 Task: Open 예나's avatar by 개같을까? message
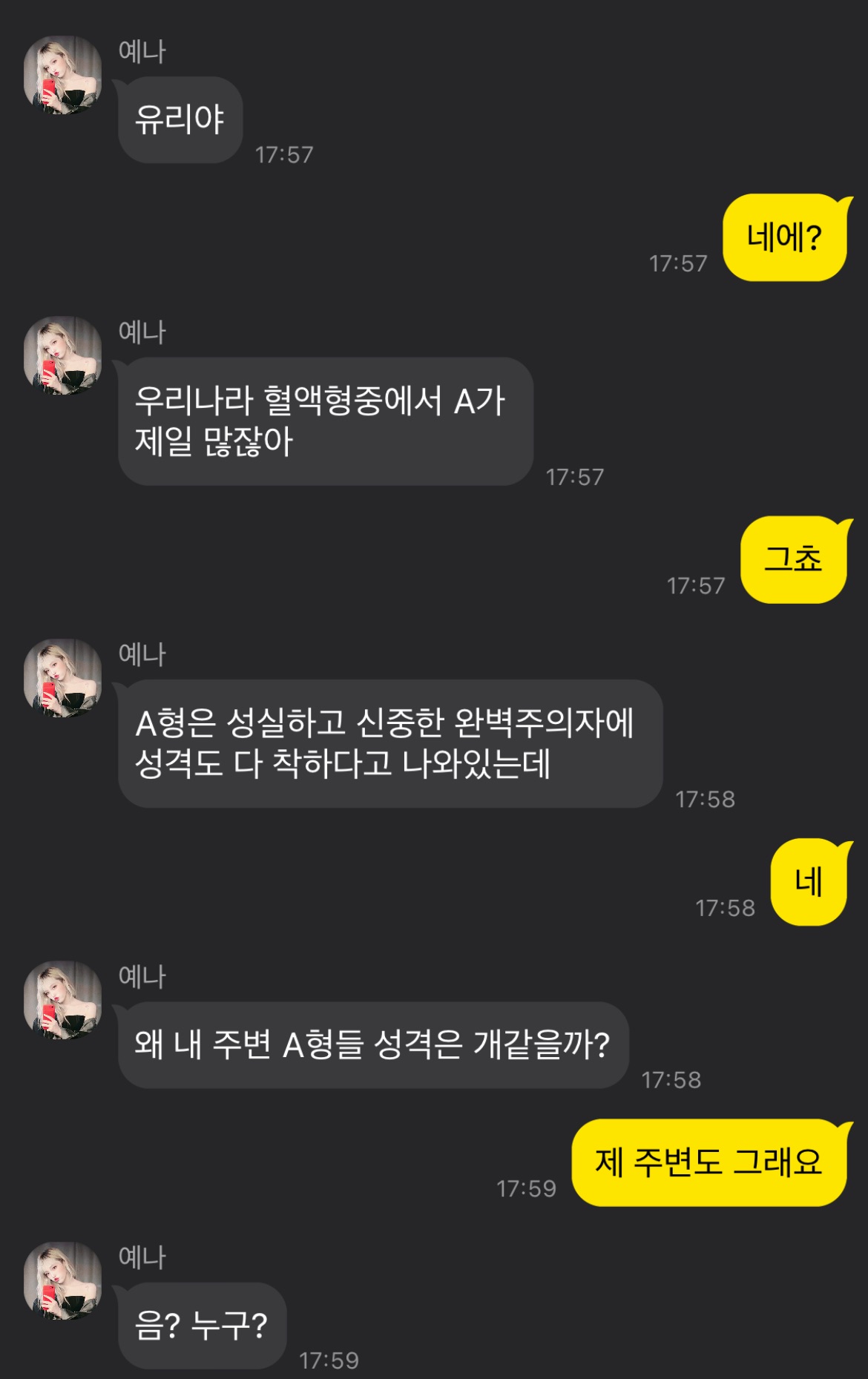click(x=62, y=1000)
